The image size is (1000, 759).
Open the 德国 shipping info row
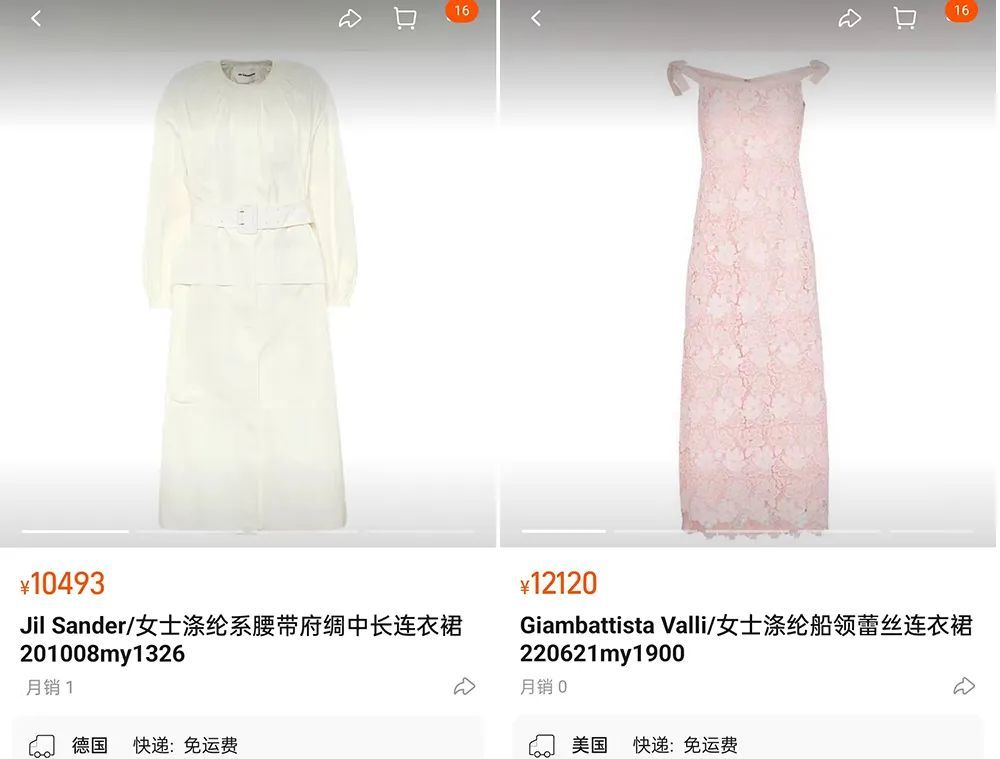[248, 743]
